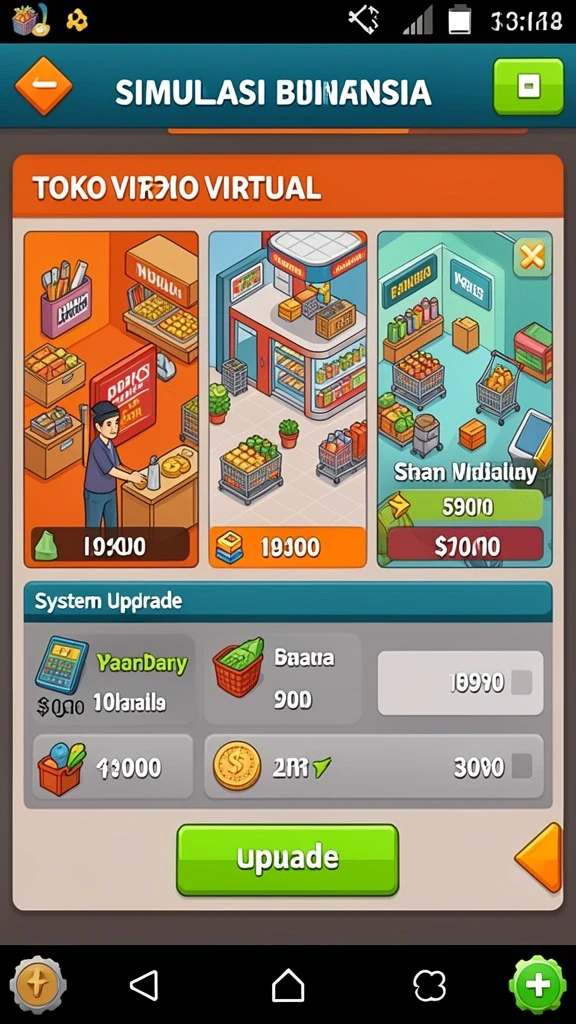Tap the green 59010 price button
The height and width of the screenshot is (1024, 576).
tap(465, 507)
